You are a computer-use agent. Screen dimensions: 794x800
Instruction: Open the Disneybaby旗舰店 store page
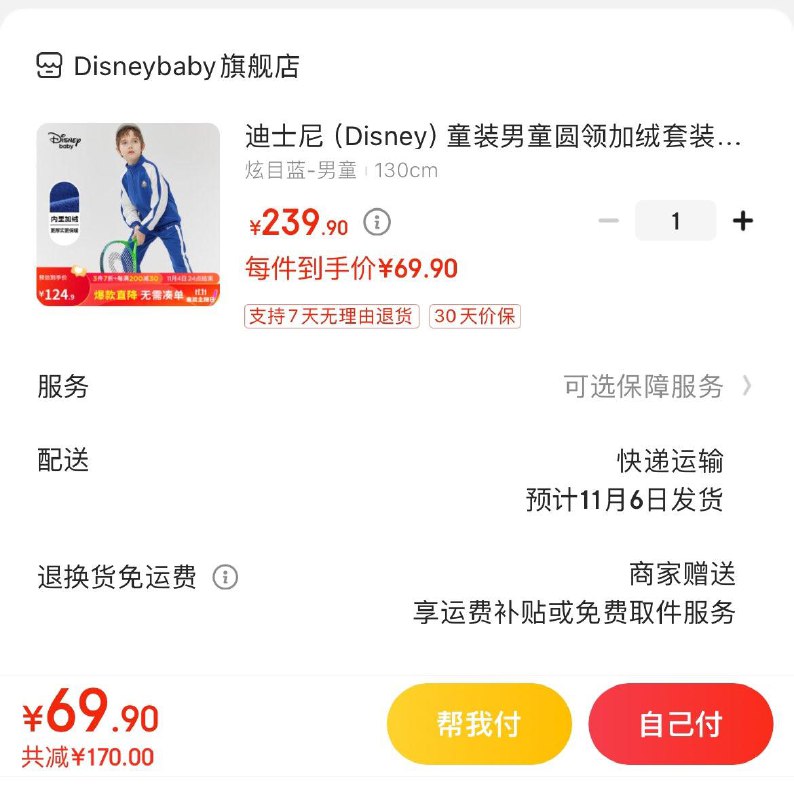[x=168, y=66]
